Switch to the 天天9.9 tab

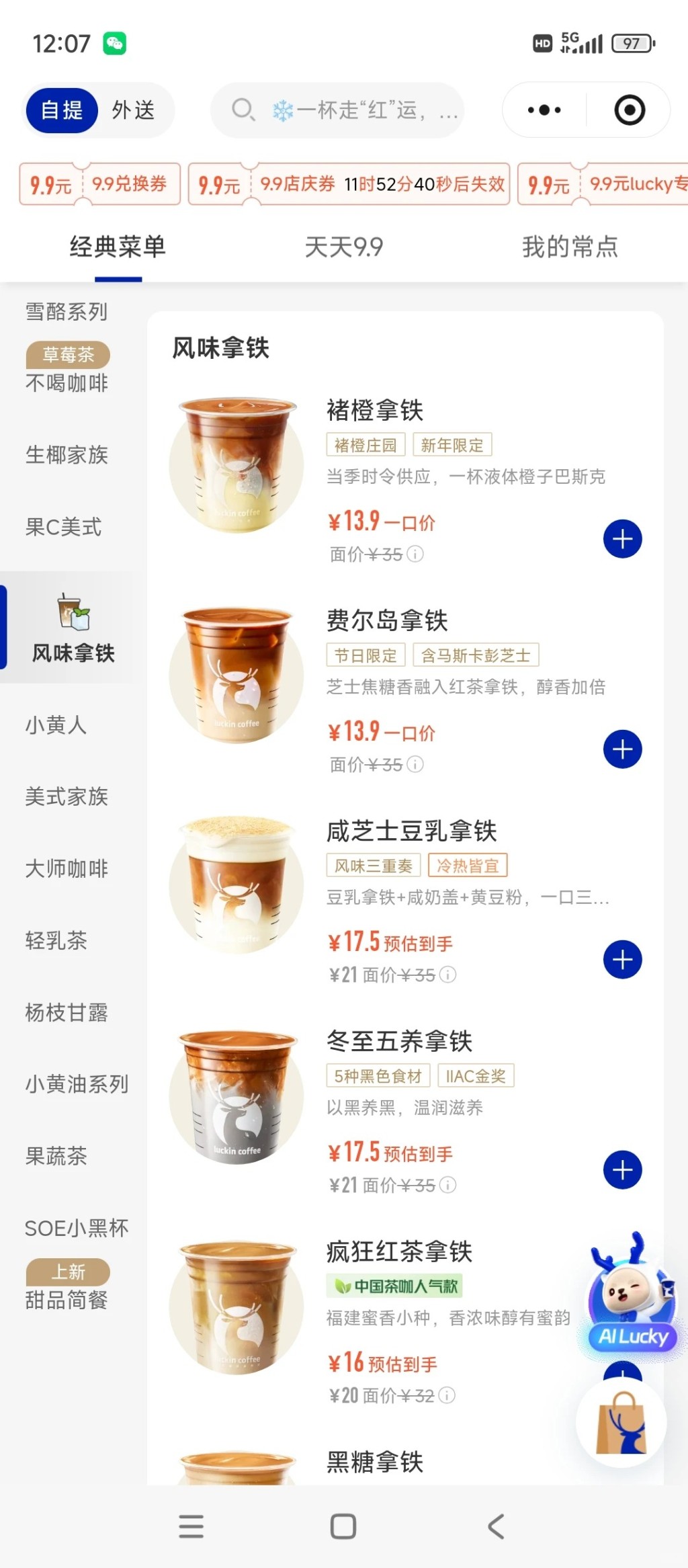343,248
